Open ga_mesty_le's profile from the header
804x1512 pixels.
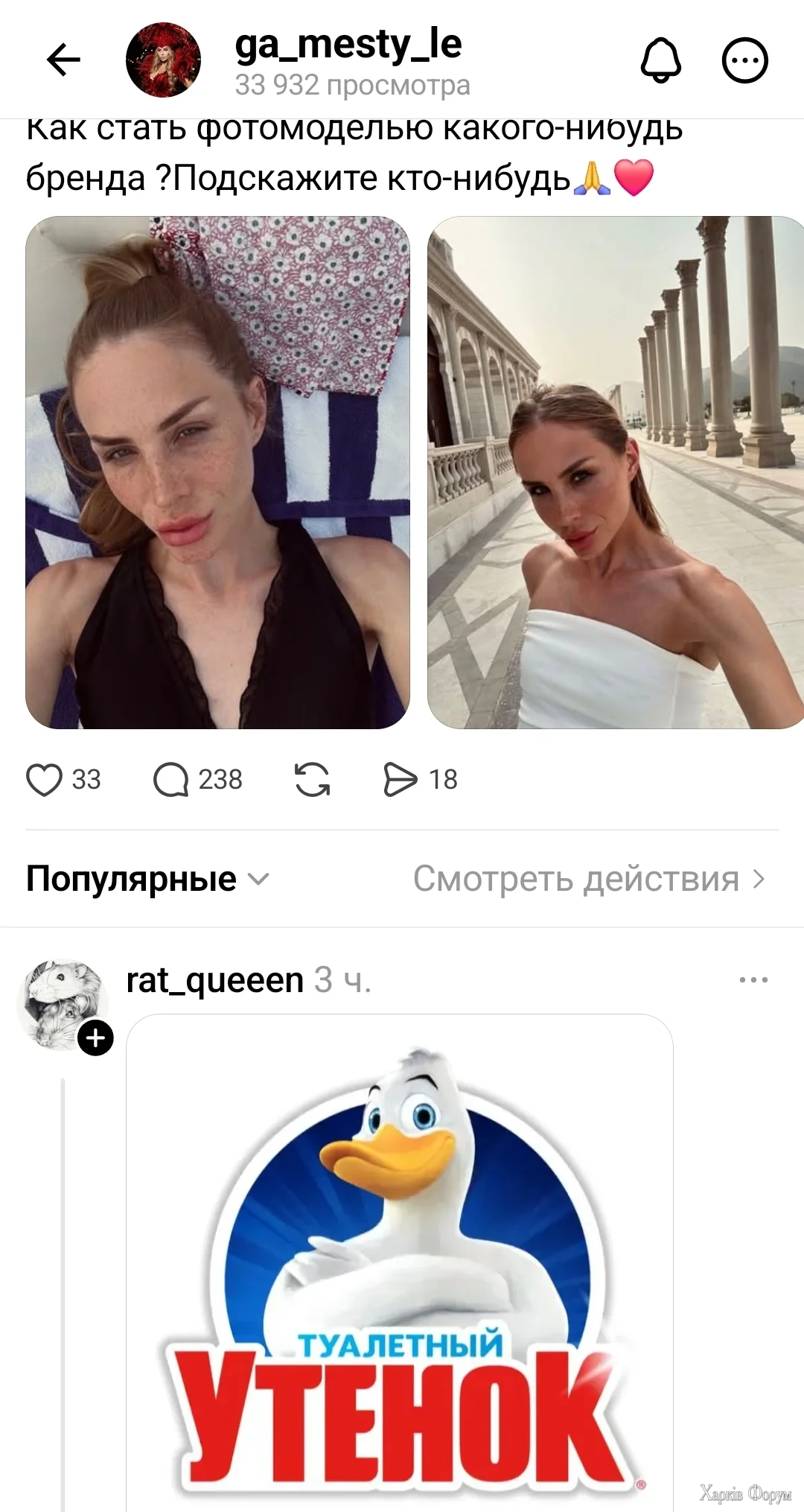(348, 46)
